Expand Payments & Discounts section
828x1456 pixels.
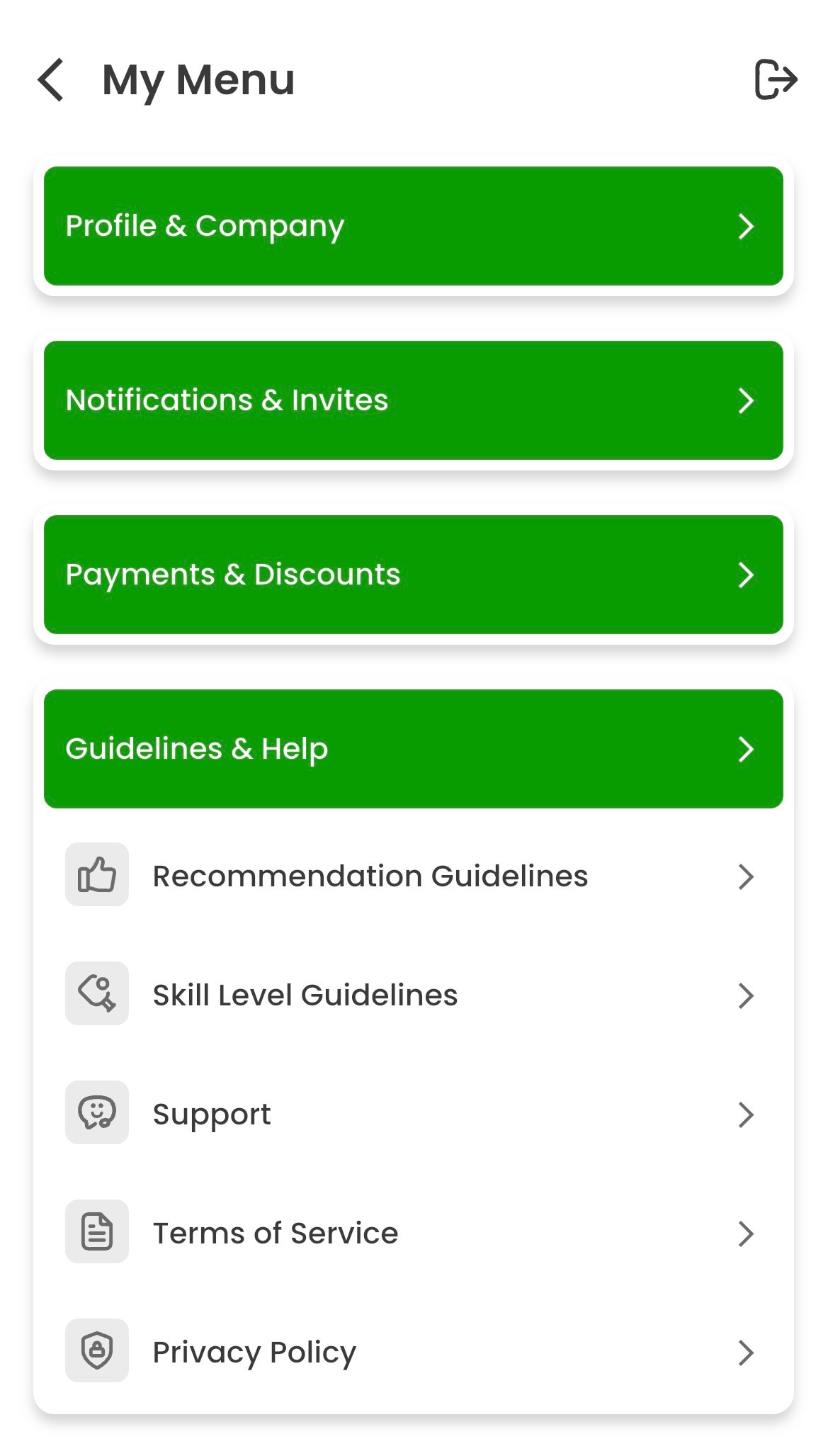pyautogui.click(x=413, y=575)
